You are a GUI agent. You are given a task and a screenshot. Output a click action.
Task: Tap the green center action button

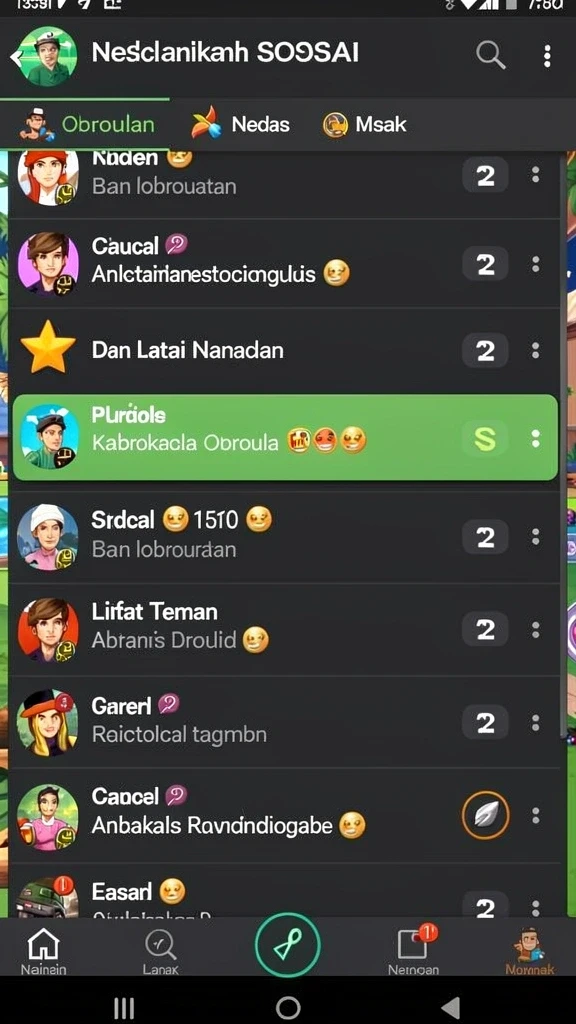287,945
